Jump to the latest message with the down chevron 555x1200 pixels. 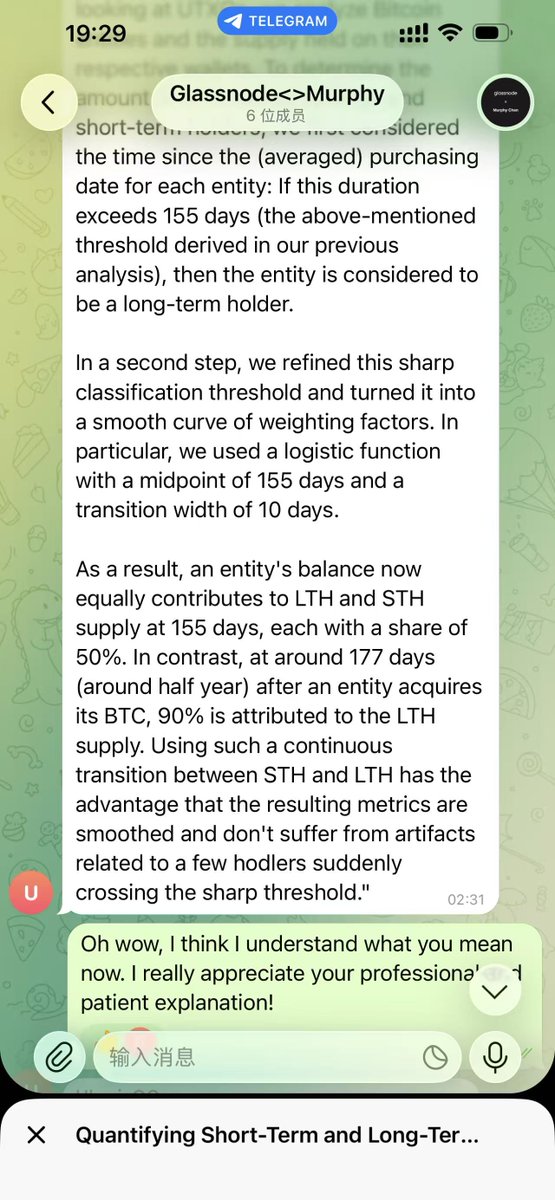(495, 991)
